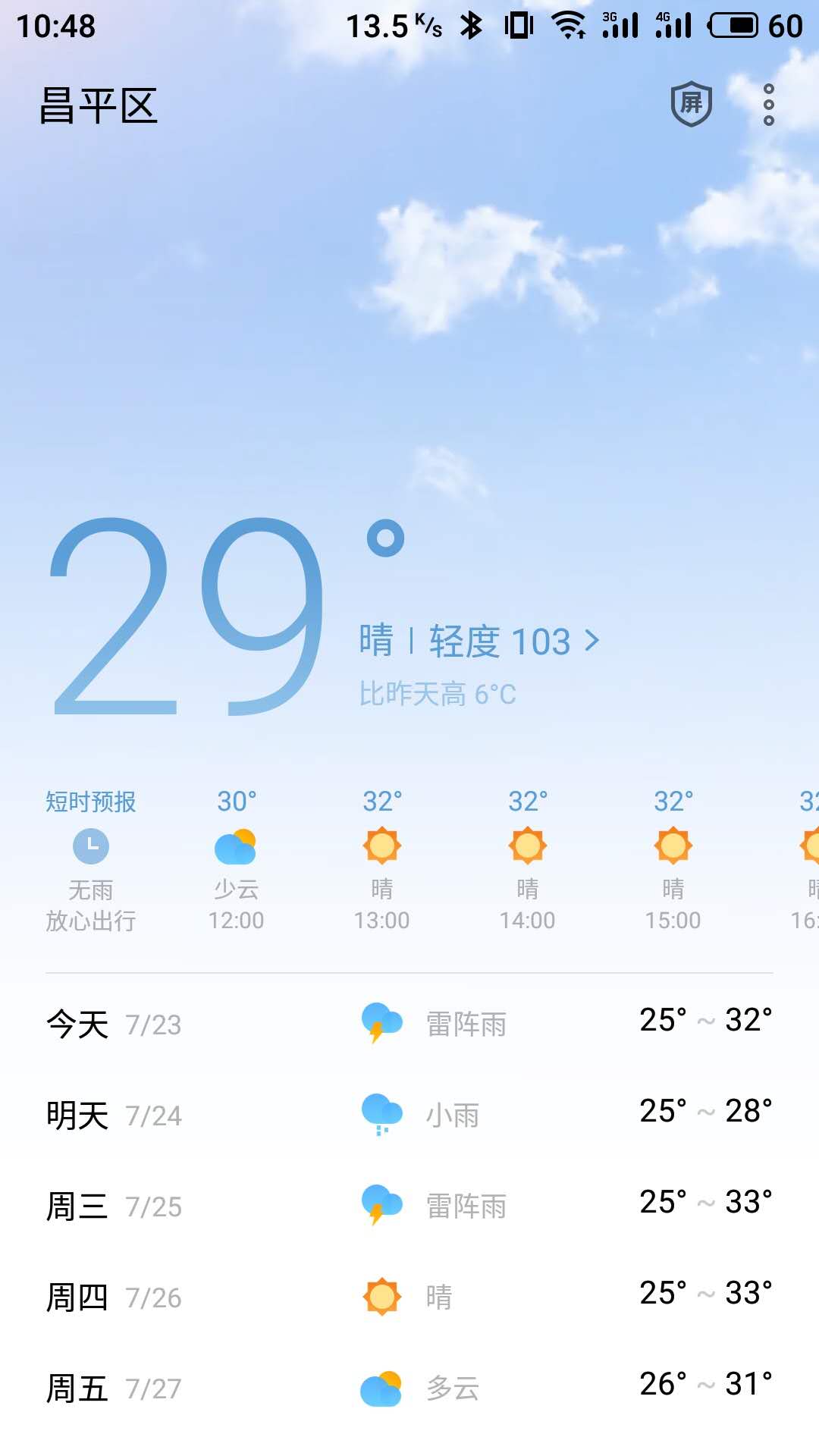Expand air quality details via the arrow after 103
Image resolution: width=819 pixels, height=1456 pixels.
click(x=591, y=641)
